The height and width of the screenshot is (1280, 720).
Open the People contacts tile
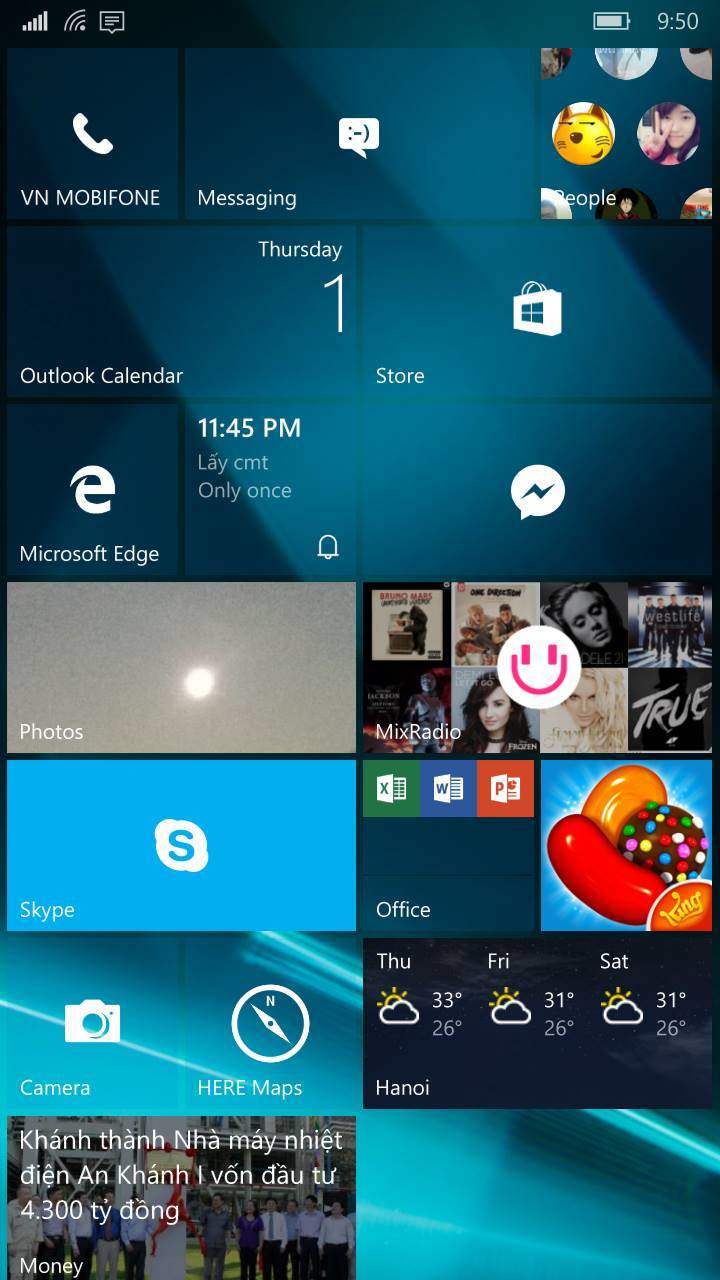point(626,134)
